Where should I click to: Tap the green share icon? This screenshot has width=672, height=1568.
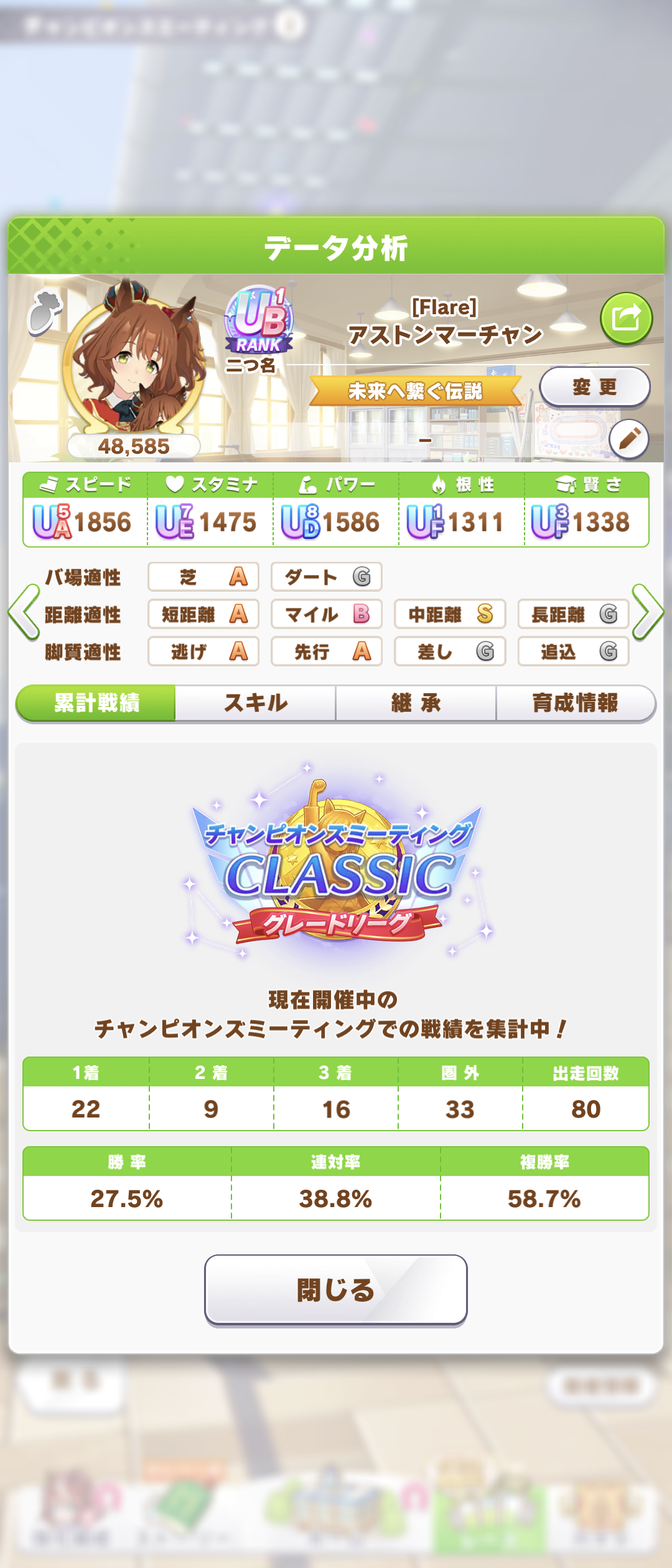click(x=626, y=318)
